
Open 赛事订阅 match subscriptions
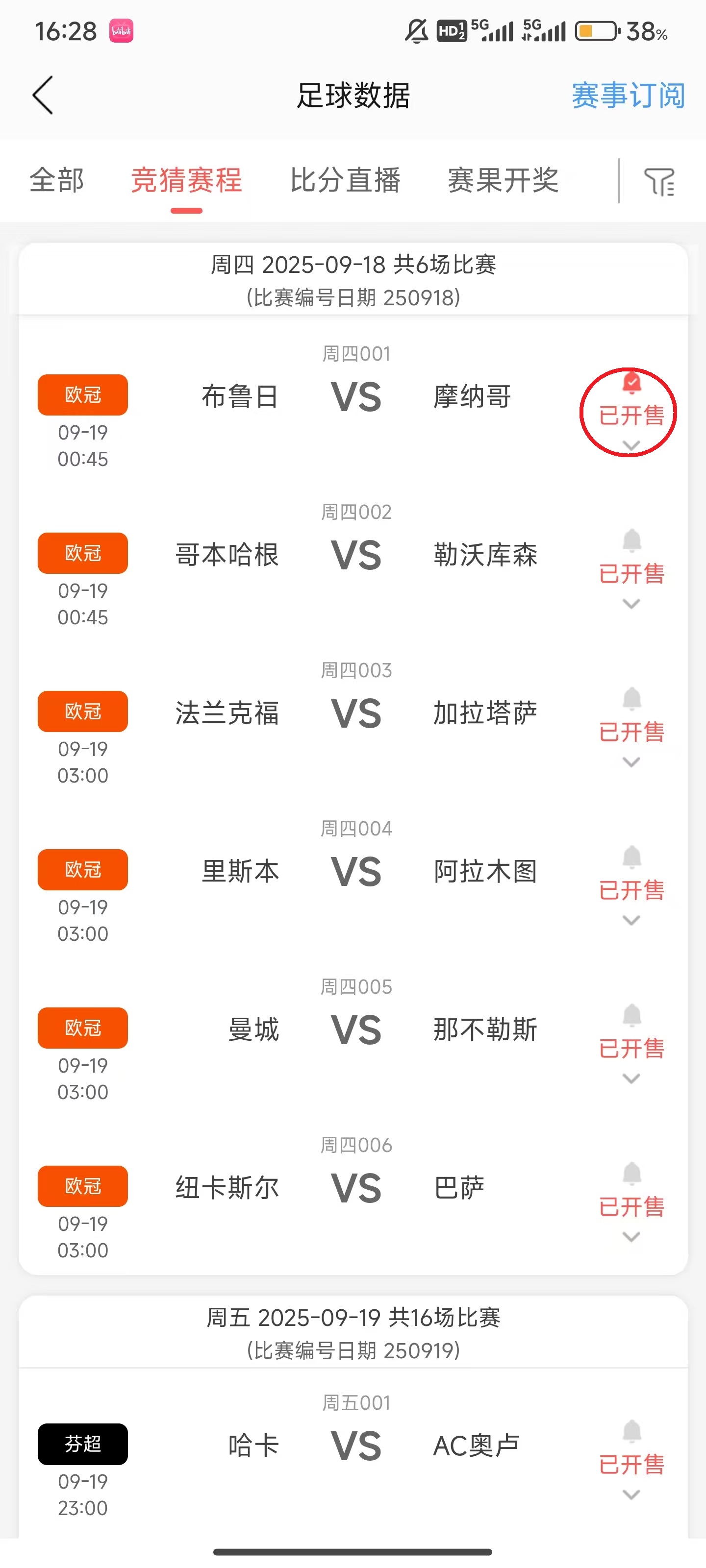point(628,96)
